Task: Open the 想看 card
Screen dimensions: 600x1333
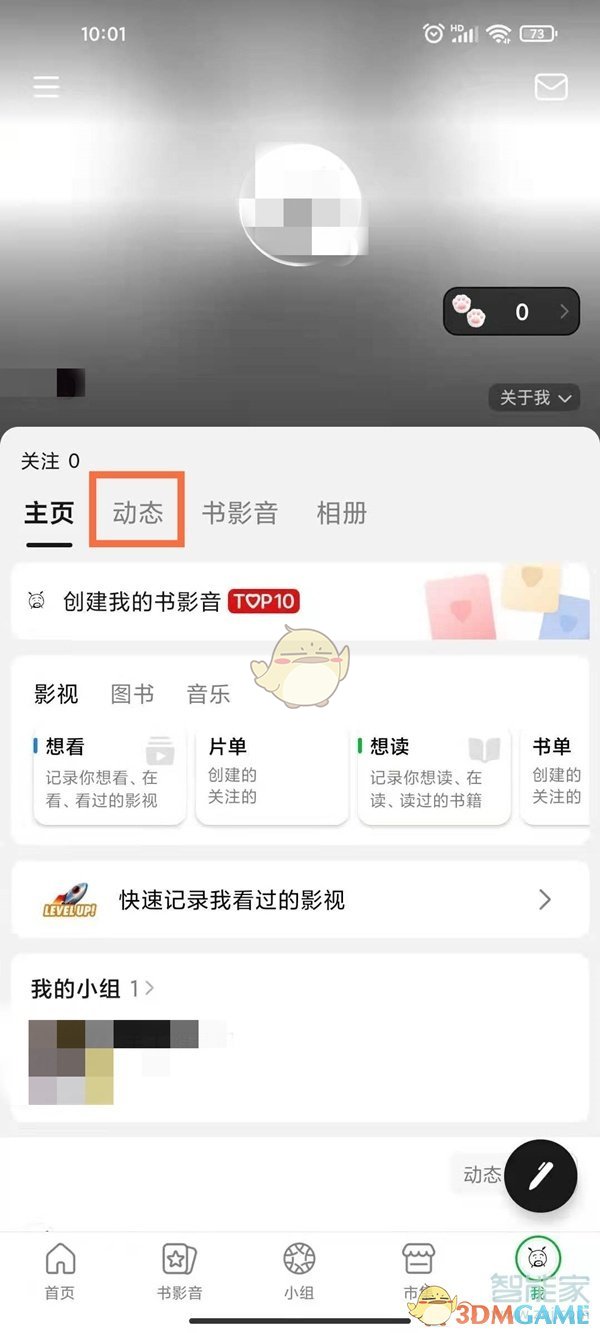Action: pos(108,774)
